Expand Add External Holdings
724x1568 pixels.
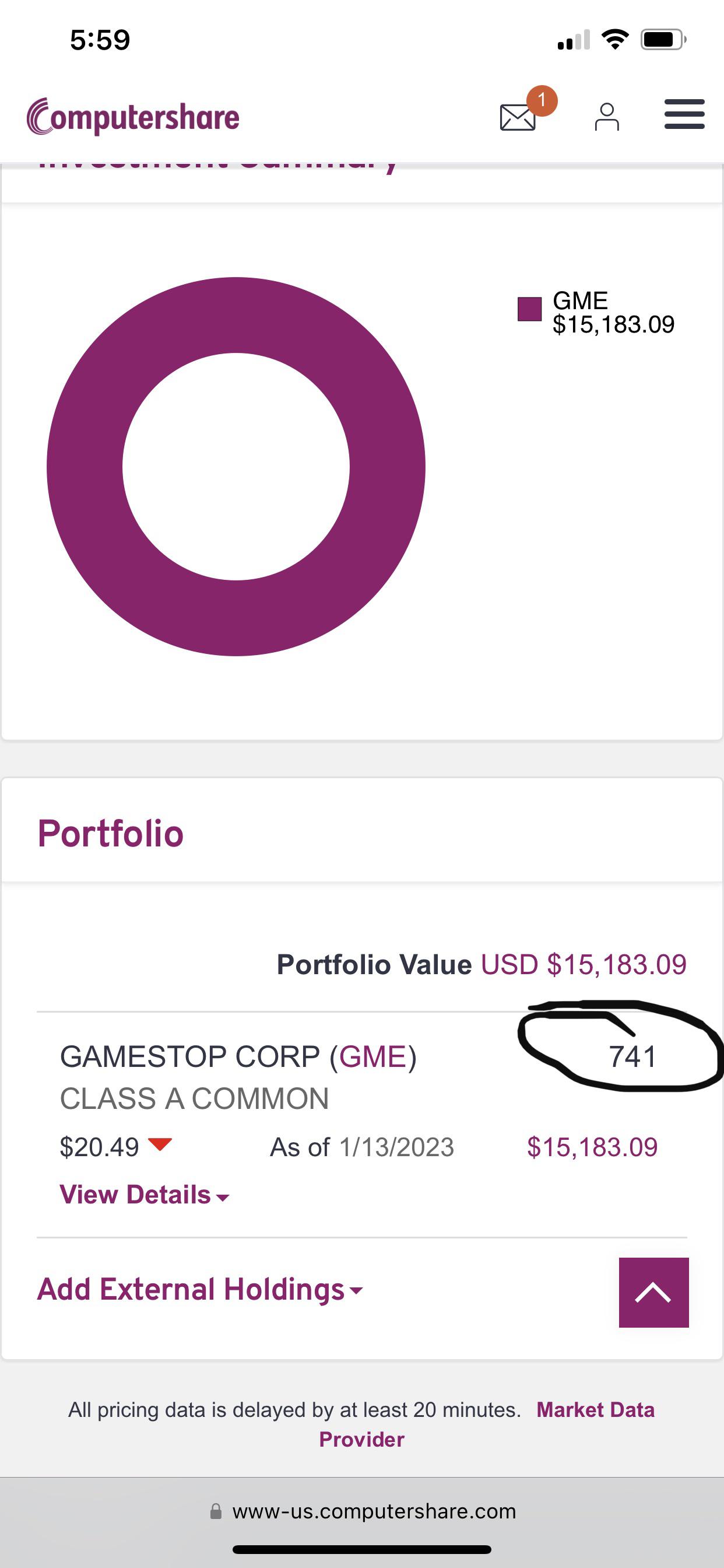click(199, 1289)
